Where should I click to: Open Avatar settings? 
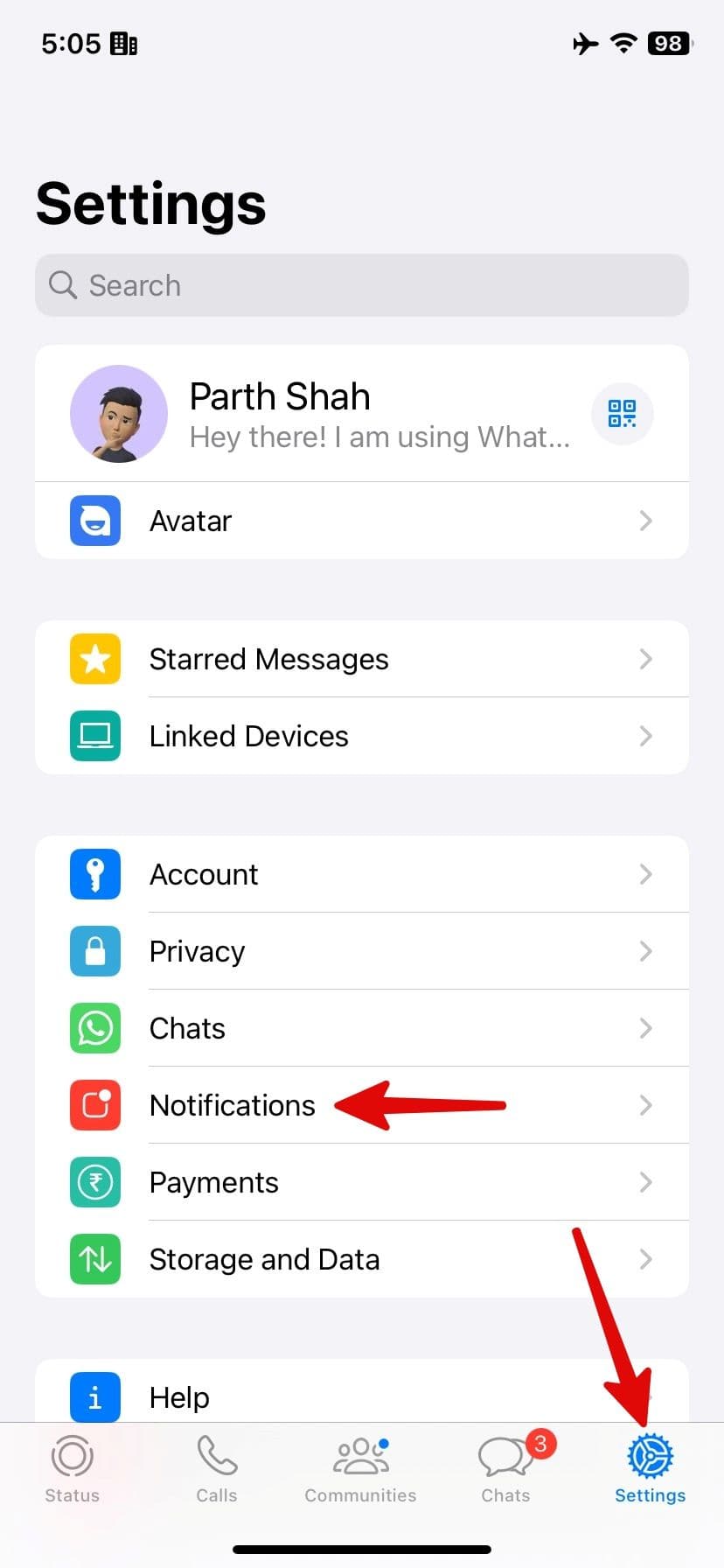pyautogui.click(x=362, y=521)
